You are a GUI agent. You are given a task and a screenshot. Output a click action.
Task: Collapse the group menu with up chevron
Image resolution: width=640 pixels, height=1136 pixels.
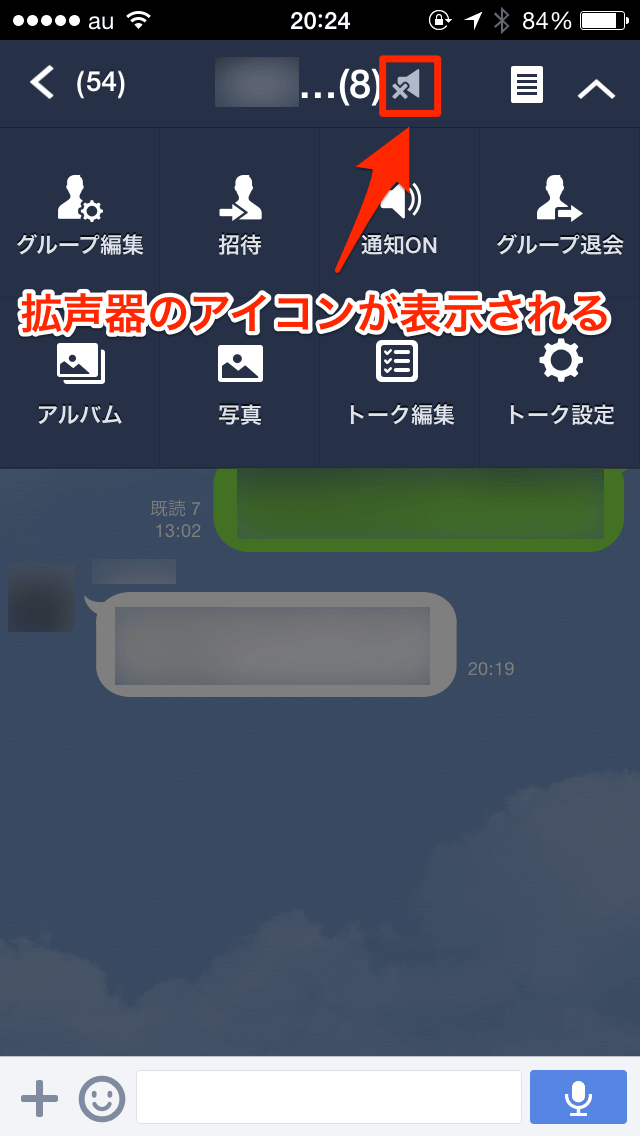596,88
